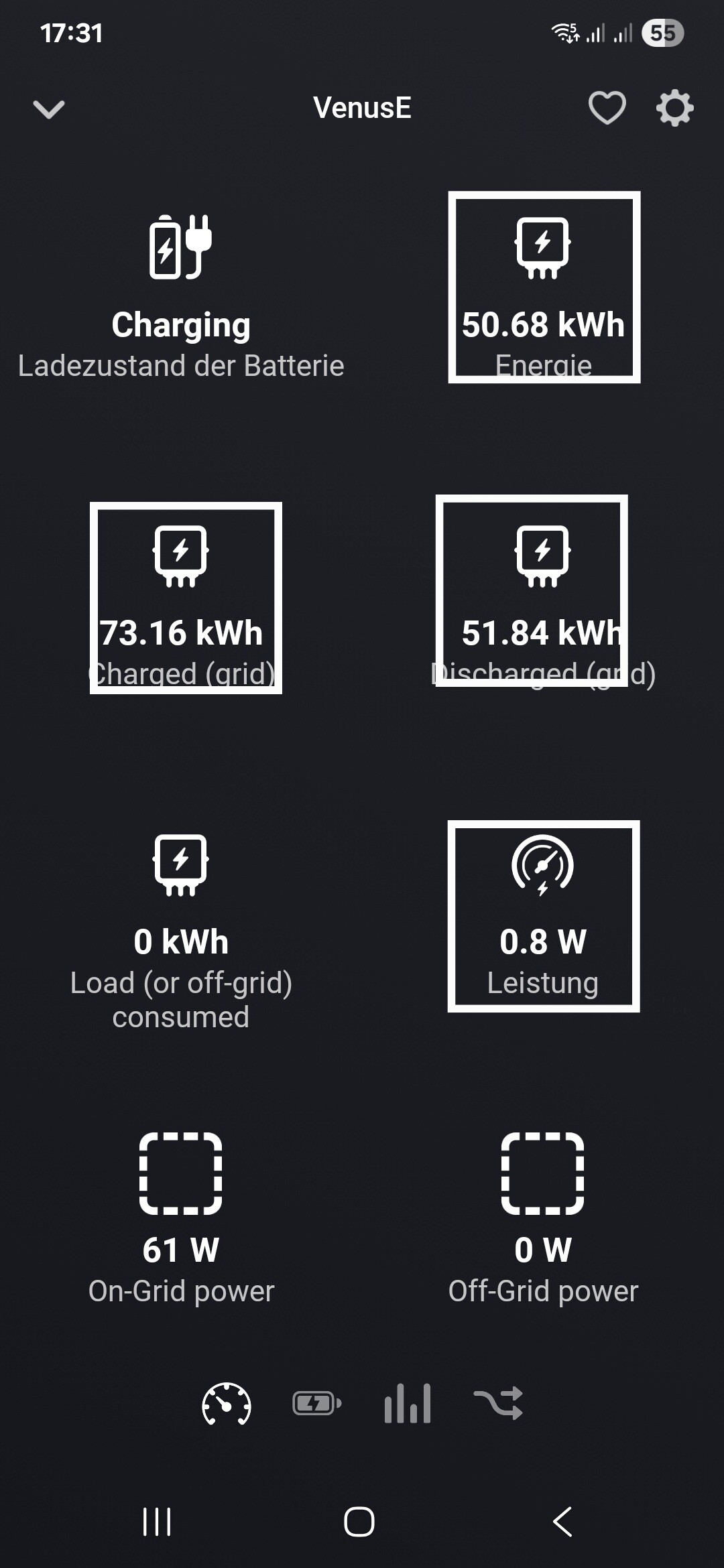Tap the 0.8 W Leistung tile
This screenshot has width=724, height=1568.
(x=544, y=916)
